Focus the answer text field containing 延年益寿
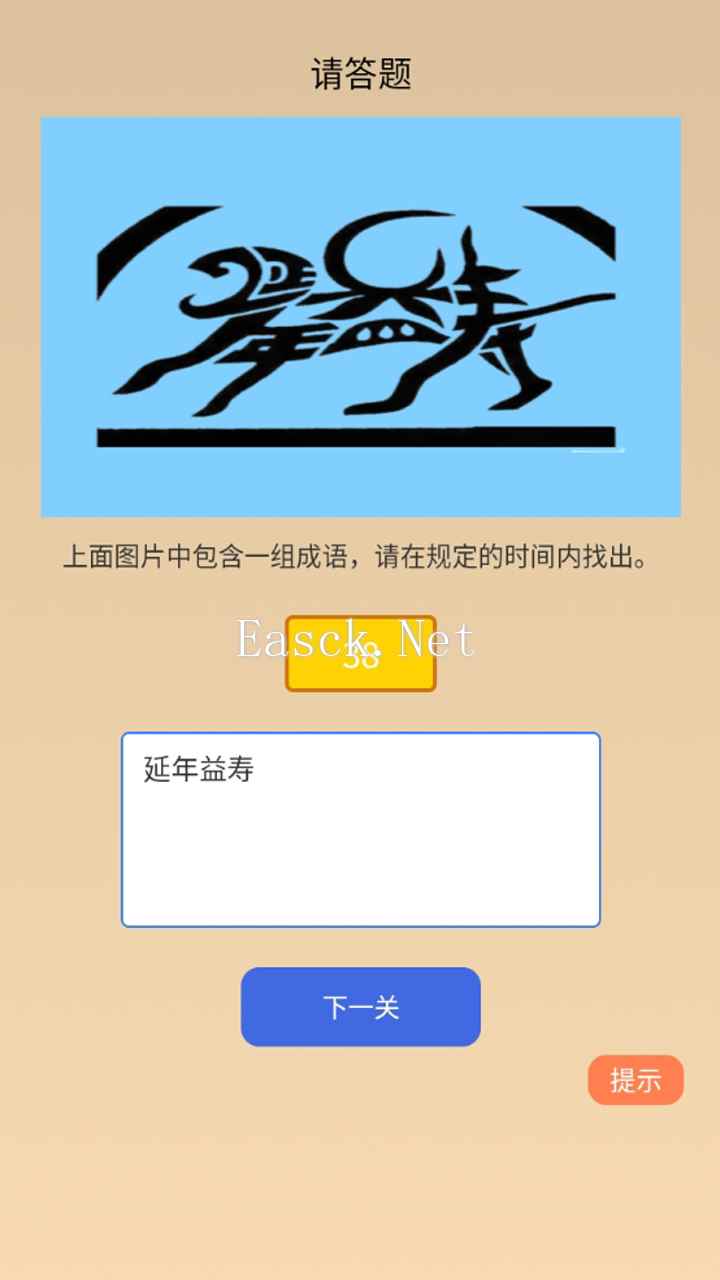Image resolution: width=720 pixels, height=1280 pixels. coord(360,830)
